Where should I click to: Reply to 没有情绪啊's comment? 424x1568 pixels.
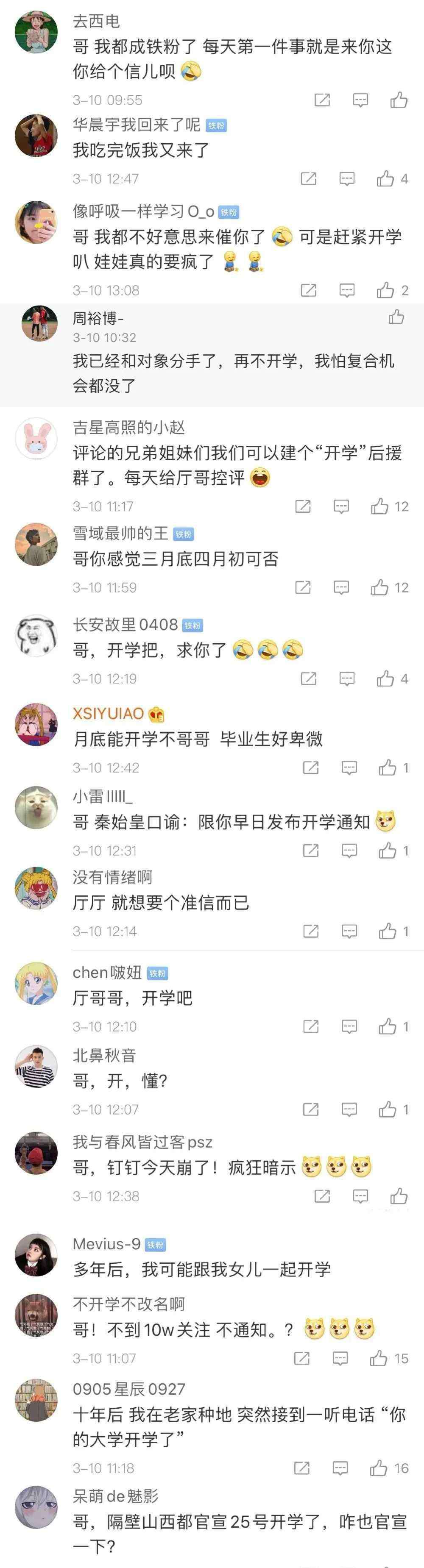[349, 931]
